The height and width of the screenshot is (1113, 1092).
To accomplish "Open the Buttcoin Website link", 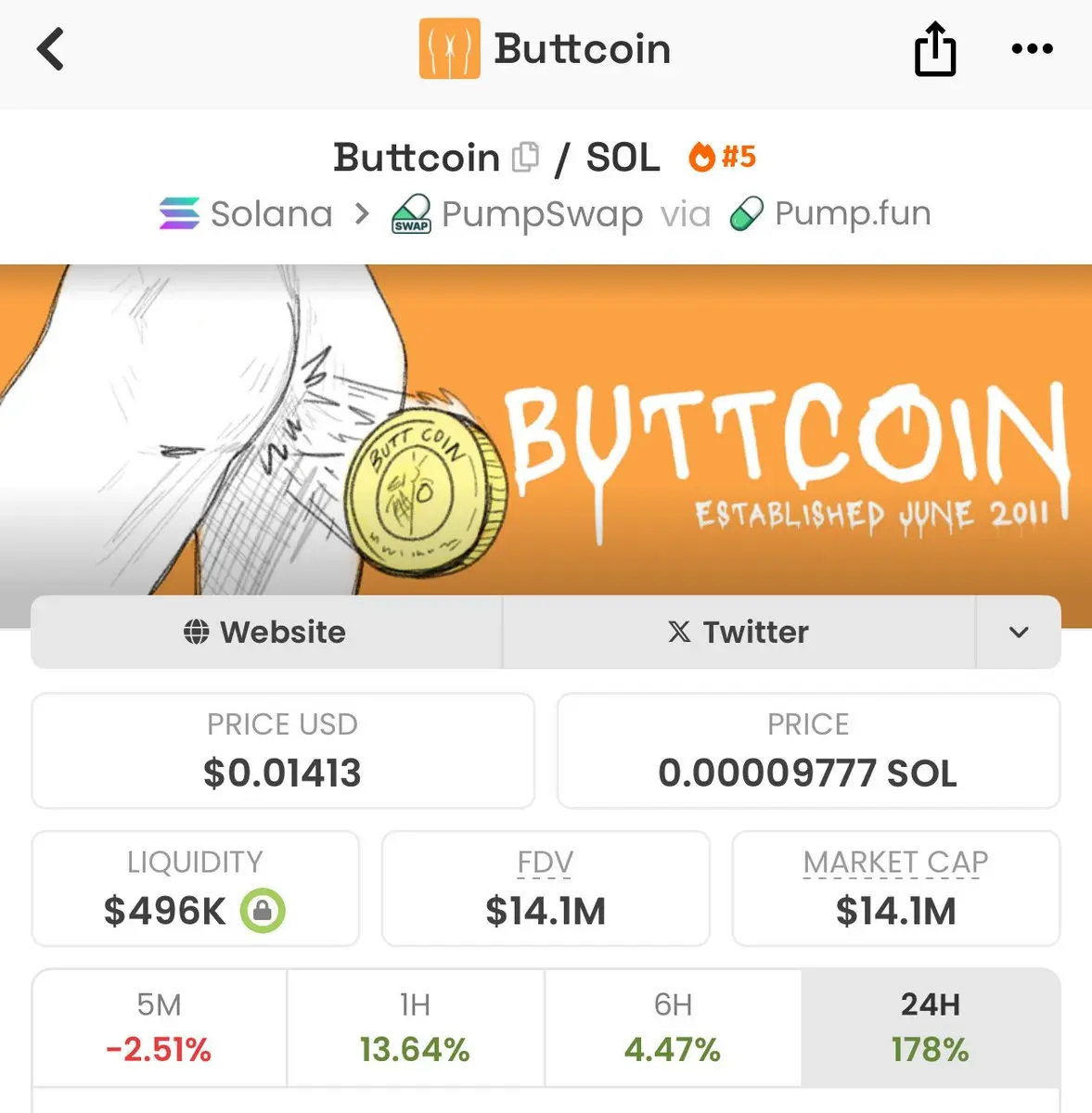I will (x=266, y=633).
